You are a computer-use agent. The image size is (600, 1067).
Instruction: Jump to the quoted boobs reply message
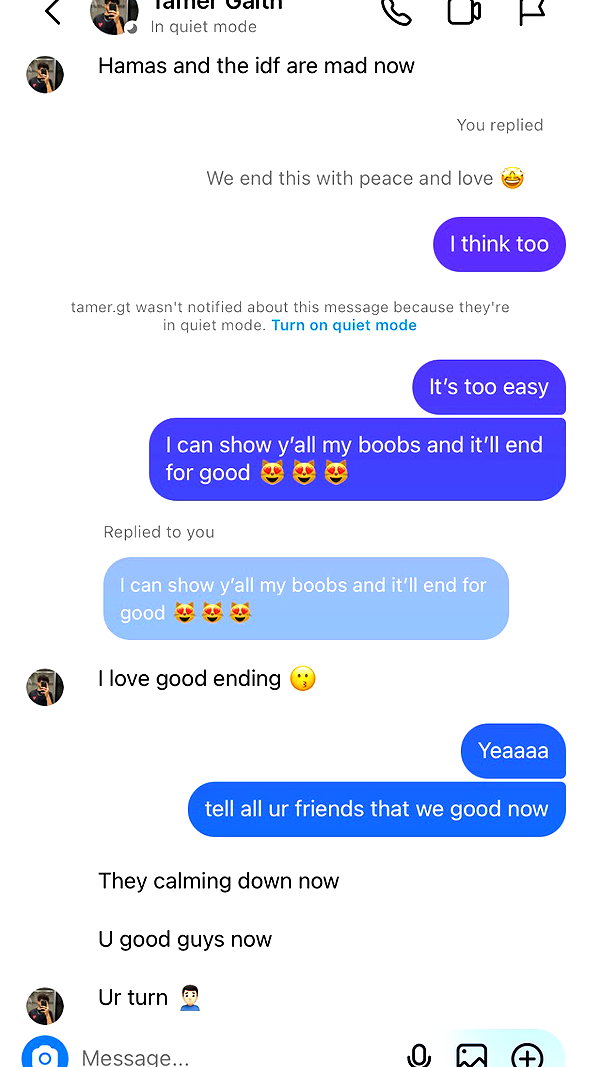coord(305,598)
